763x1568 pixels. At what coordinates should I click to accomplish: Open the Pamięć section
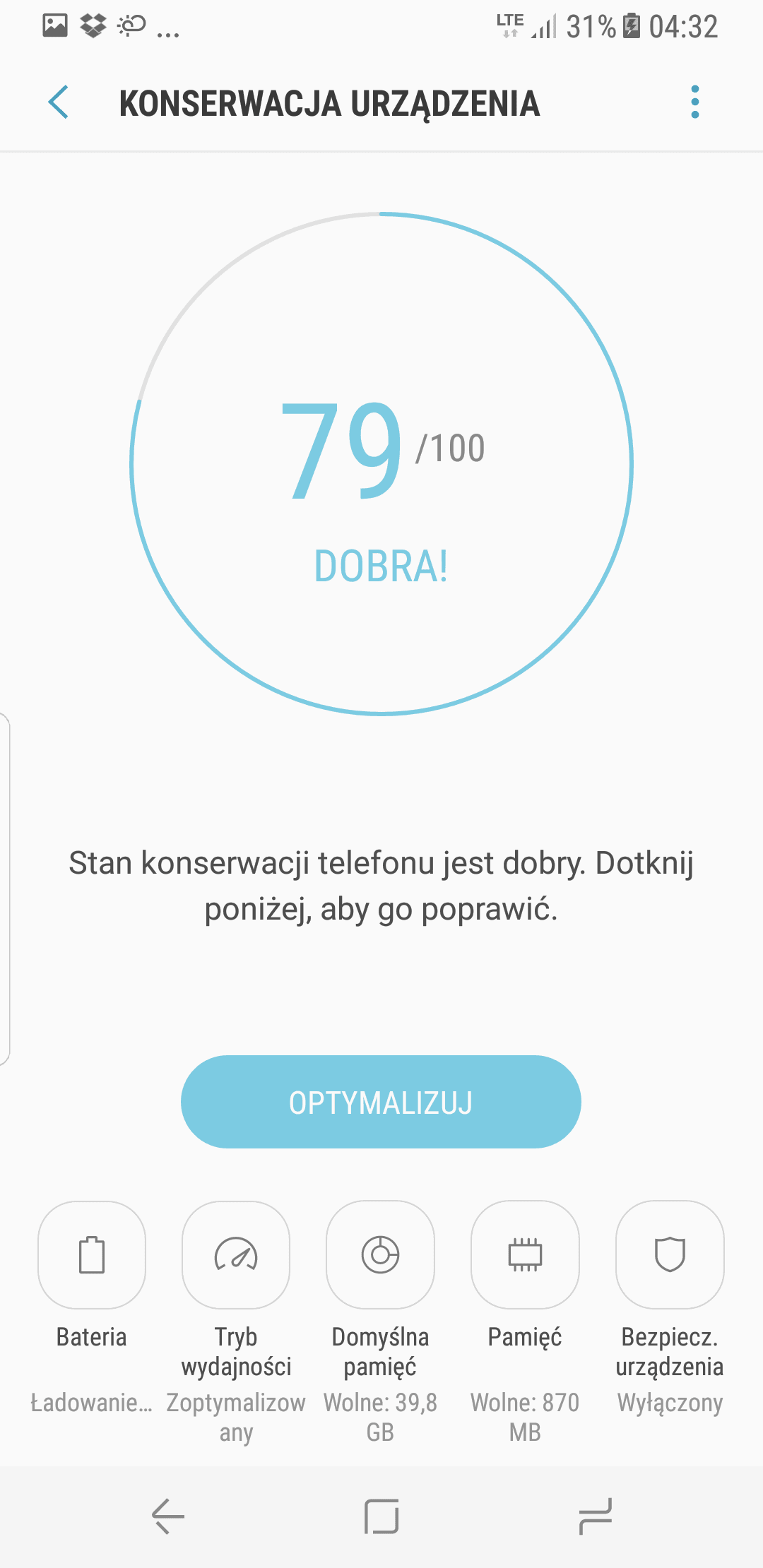525,1255
